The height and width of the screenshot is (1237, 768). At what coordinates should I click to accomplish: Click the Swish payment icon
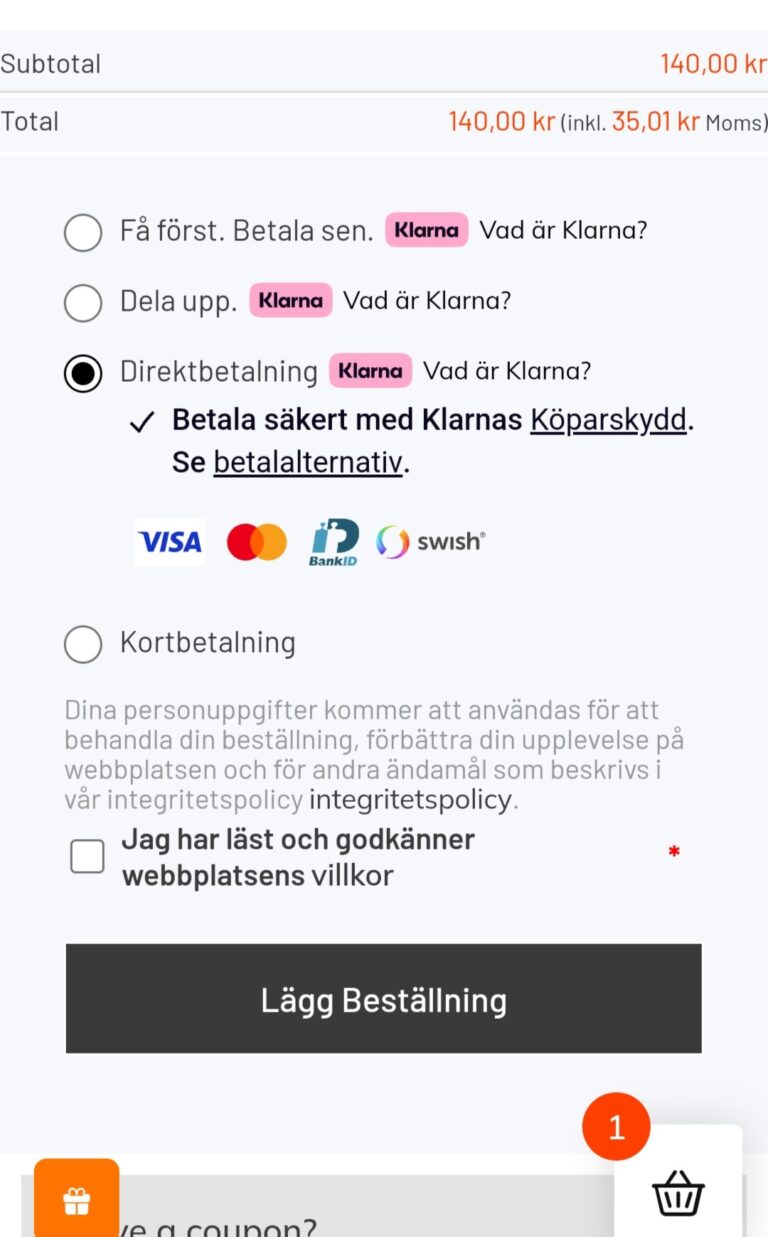[x=429, y=542]
